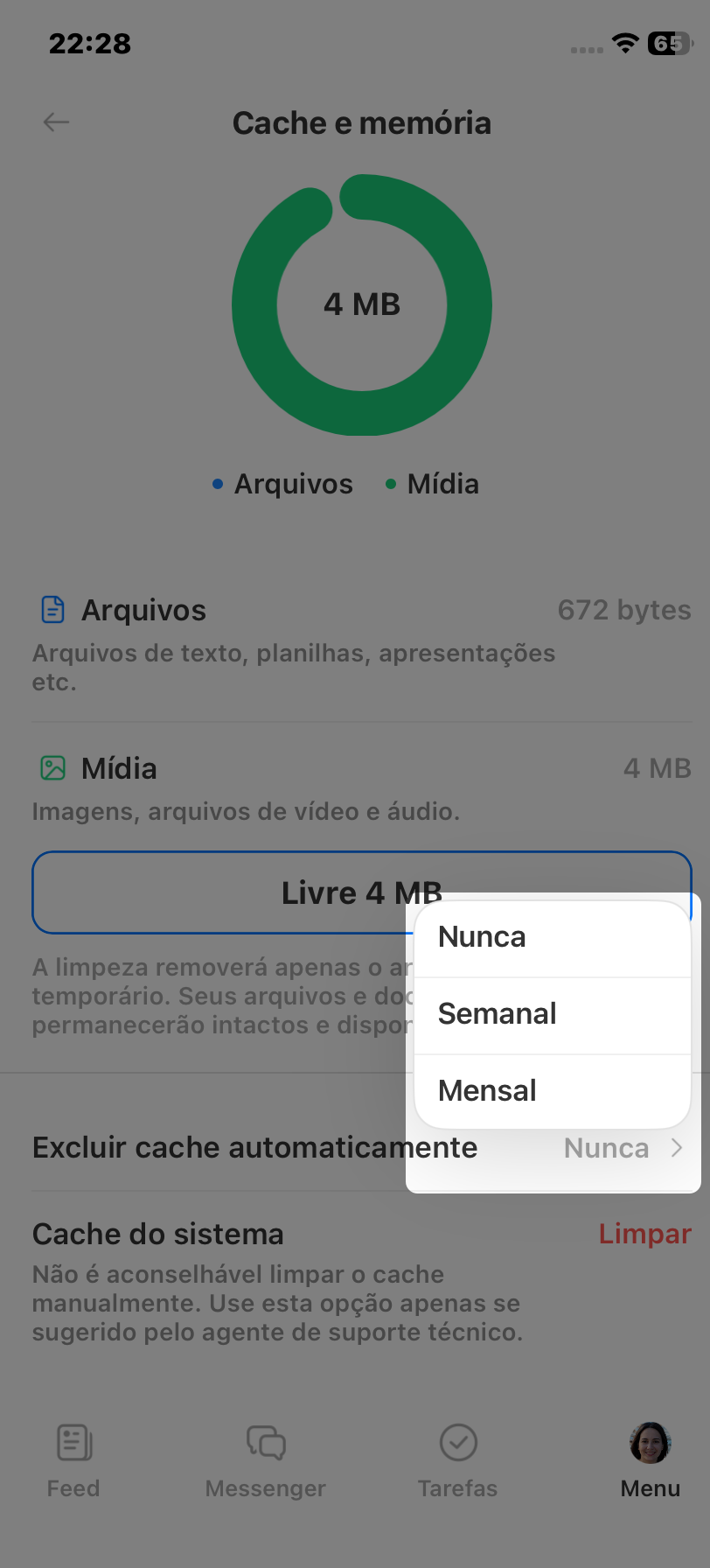Go back from Cache e memória
This screenshot has width=710, height=1568.
pyautogui.click(x=56, y=122)
